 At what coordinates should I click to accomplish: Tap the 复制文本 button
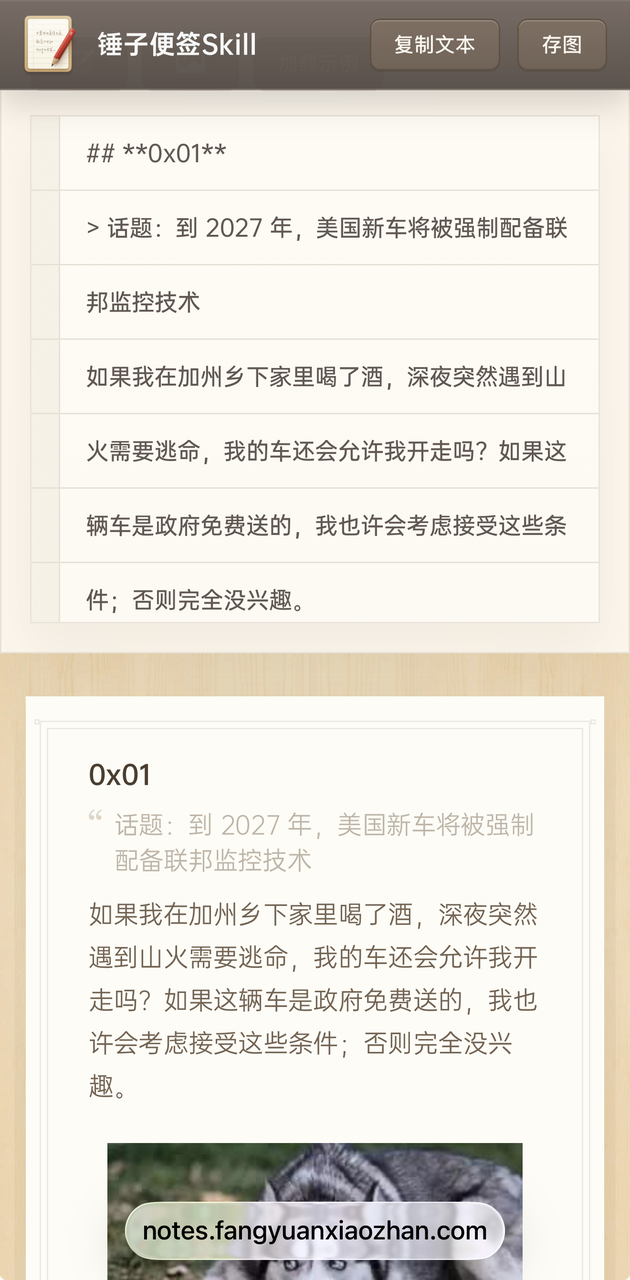(434, 45)
